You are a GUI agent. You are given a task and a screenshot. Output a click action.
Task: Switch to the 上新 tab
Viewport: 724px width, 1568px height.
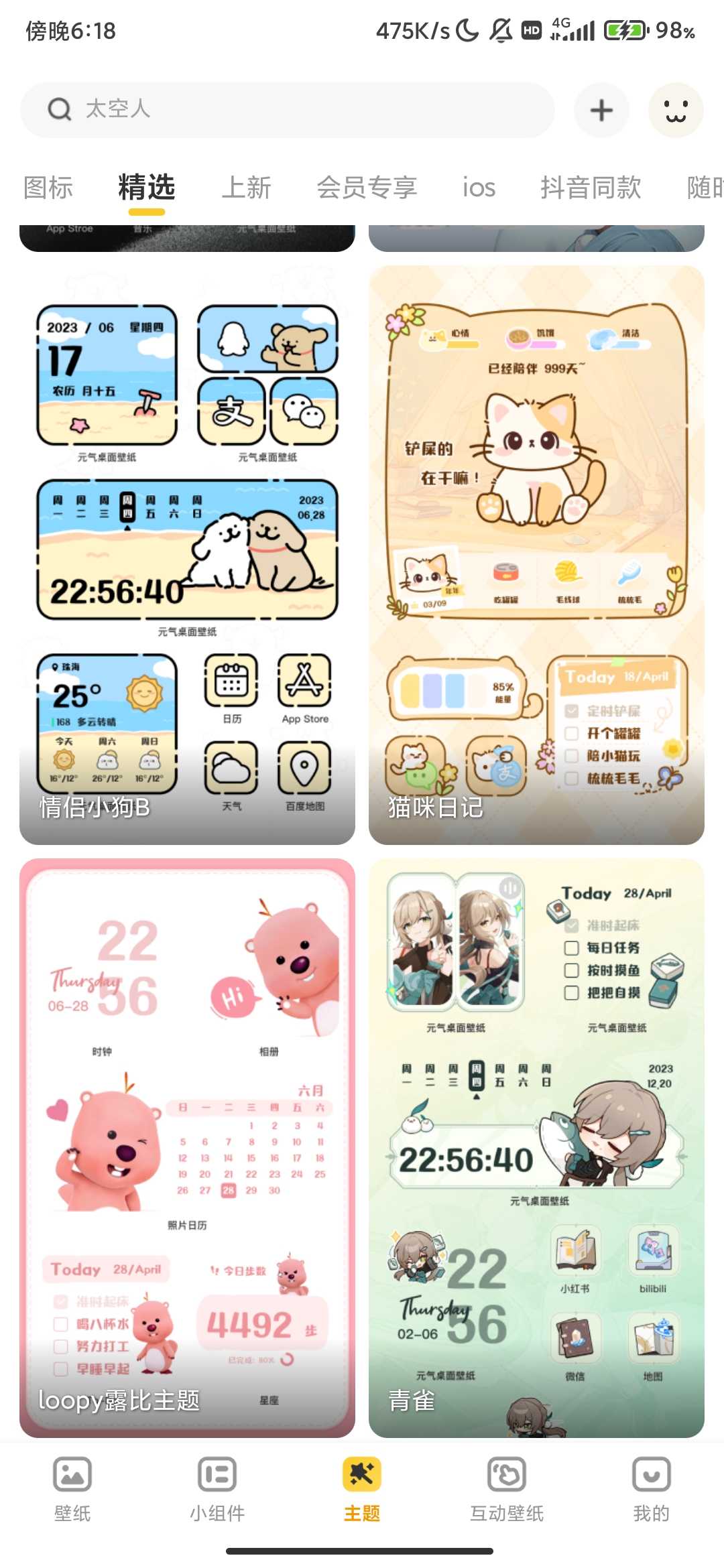246,188
